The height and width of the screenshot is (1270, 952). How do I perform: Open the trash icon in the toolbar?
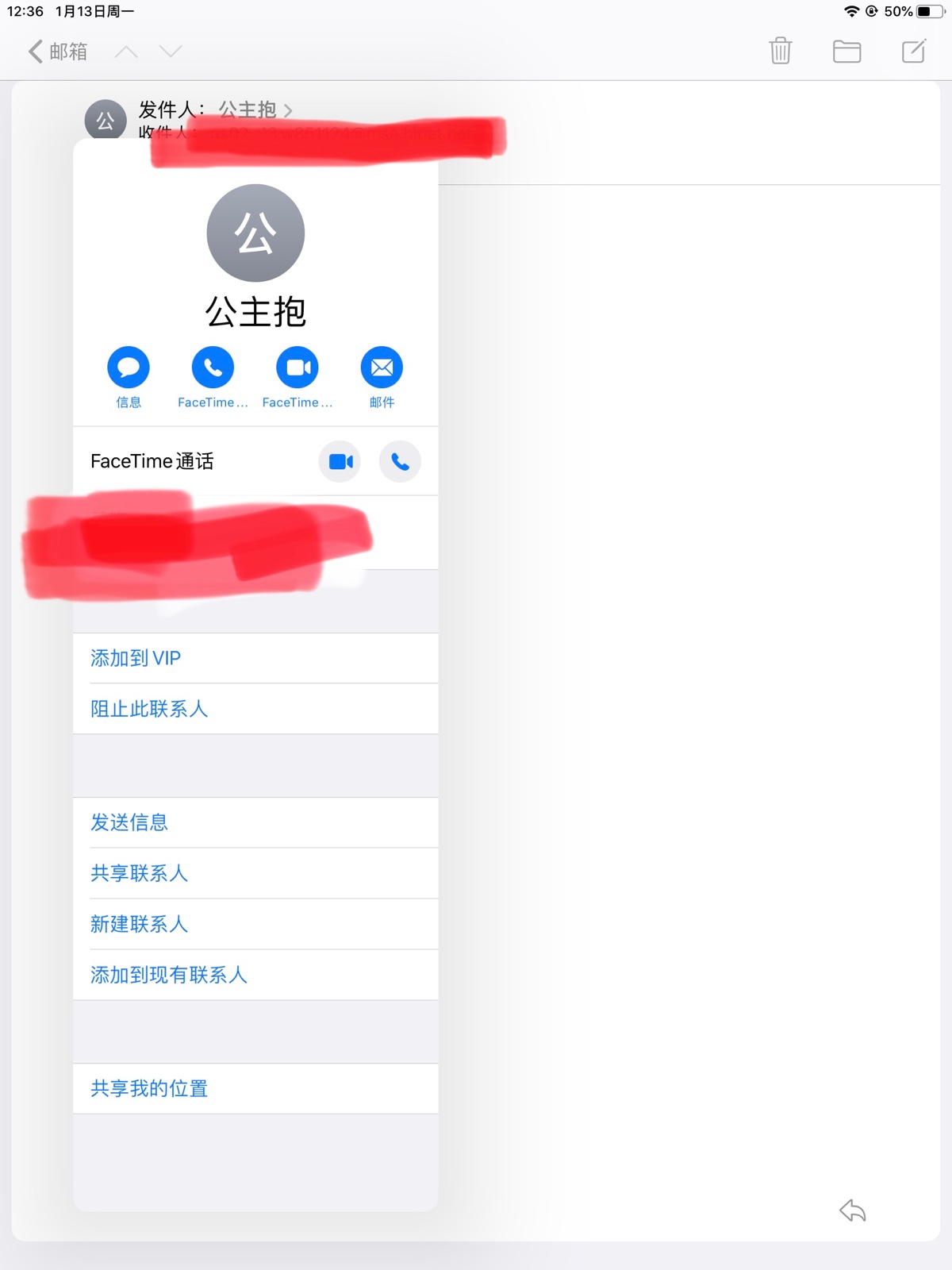tap(780, 51)
